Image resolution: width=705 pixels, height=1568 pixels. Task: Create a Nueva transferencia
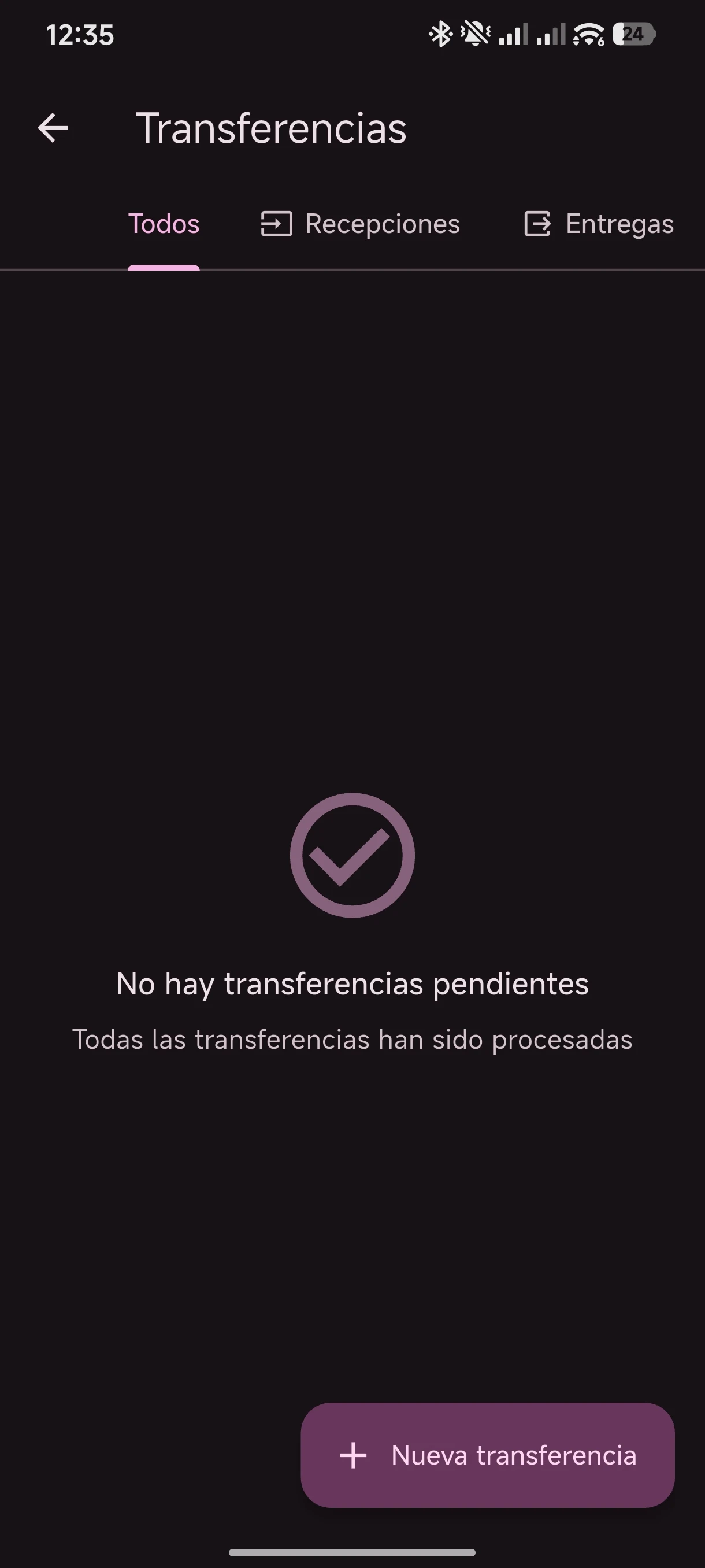coord(487,1455)
